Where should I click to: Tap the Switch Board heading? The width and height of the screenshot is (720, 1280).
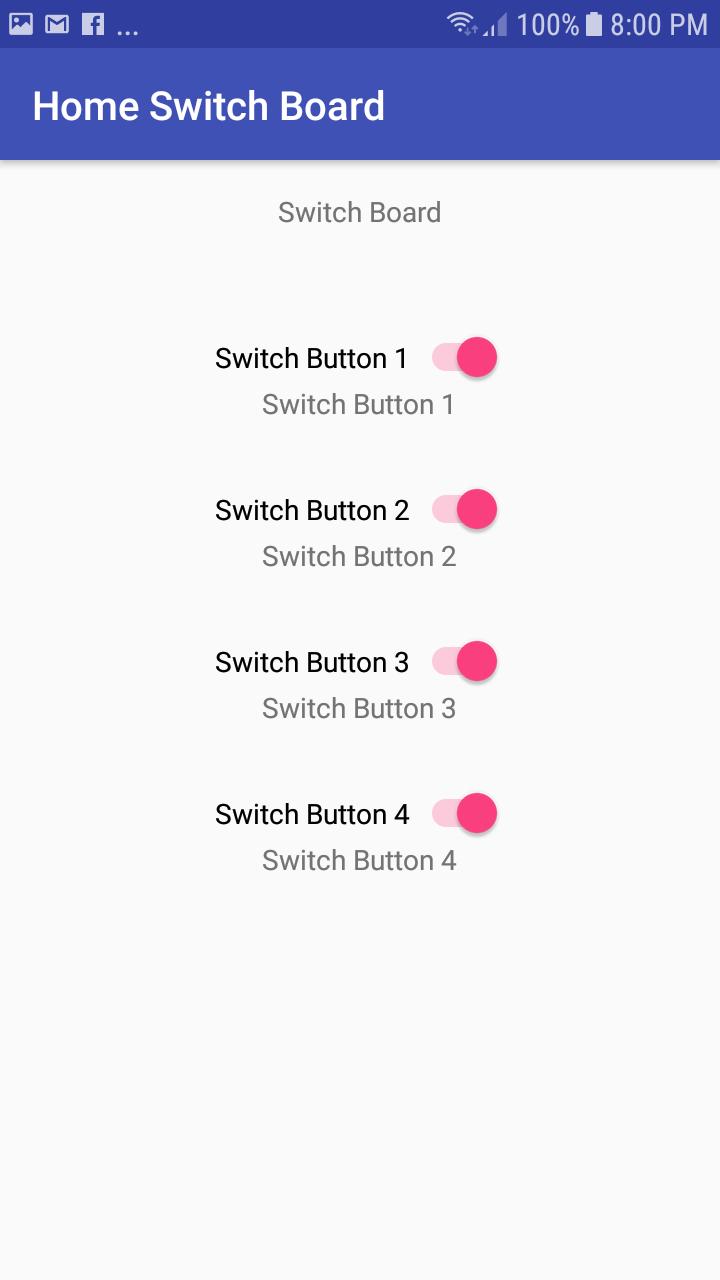(x=359, y=212)
